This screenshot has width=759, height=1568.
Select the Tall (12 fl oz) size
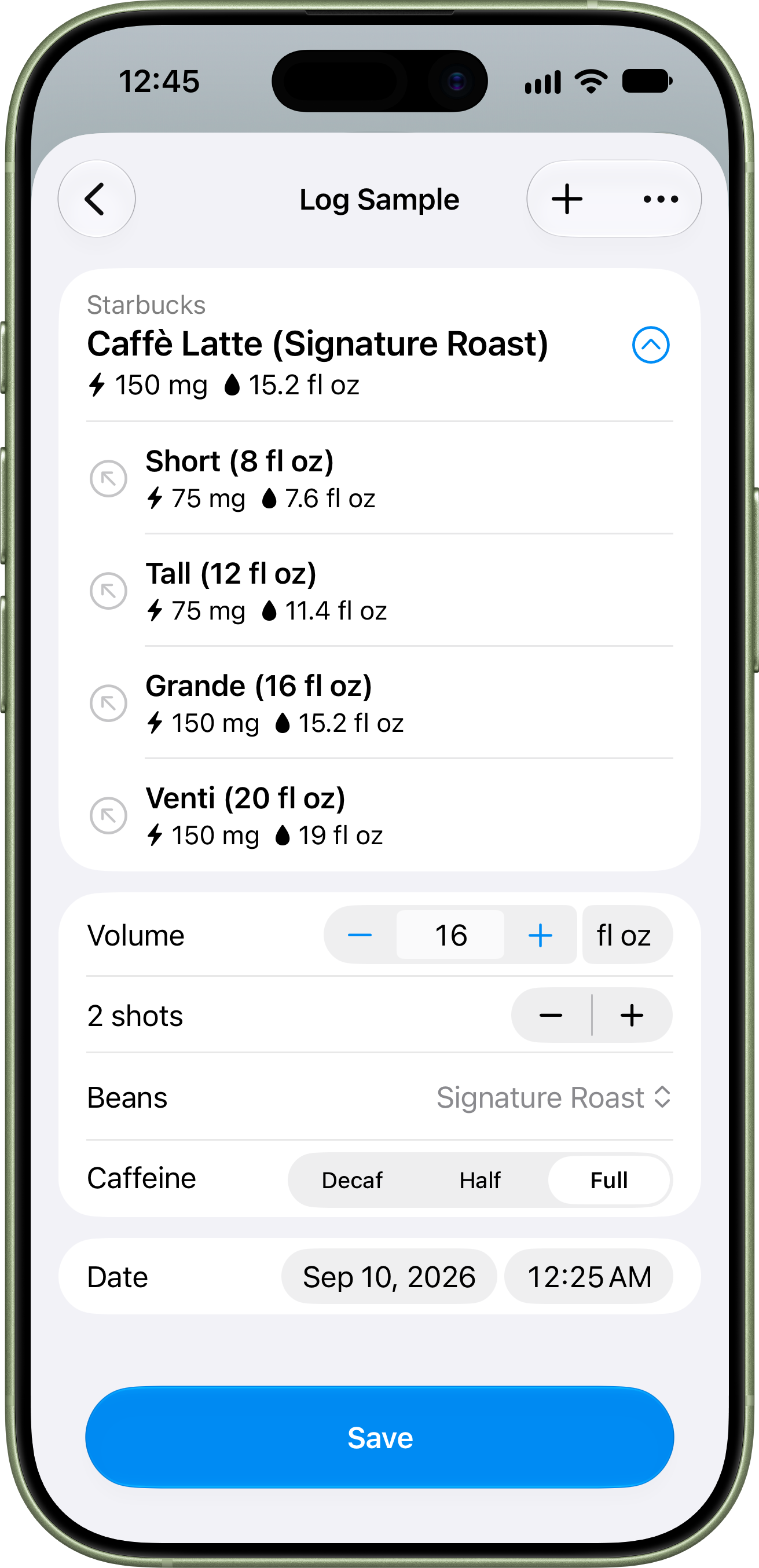click(x=379, y=591)
